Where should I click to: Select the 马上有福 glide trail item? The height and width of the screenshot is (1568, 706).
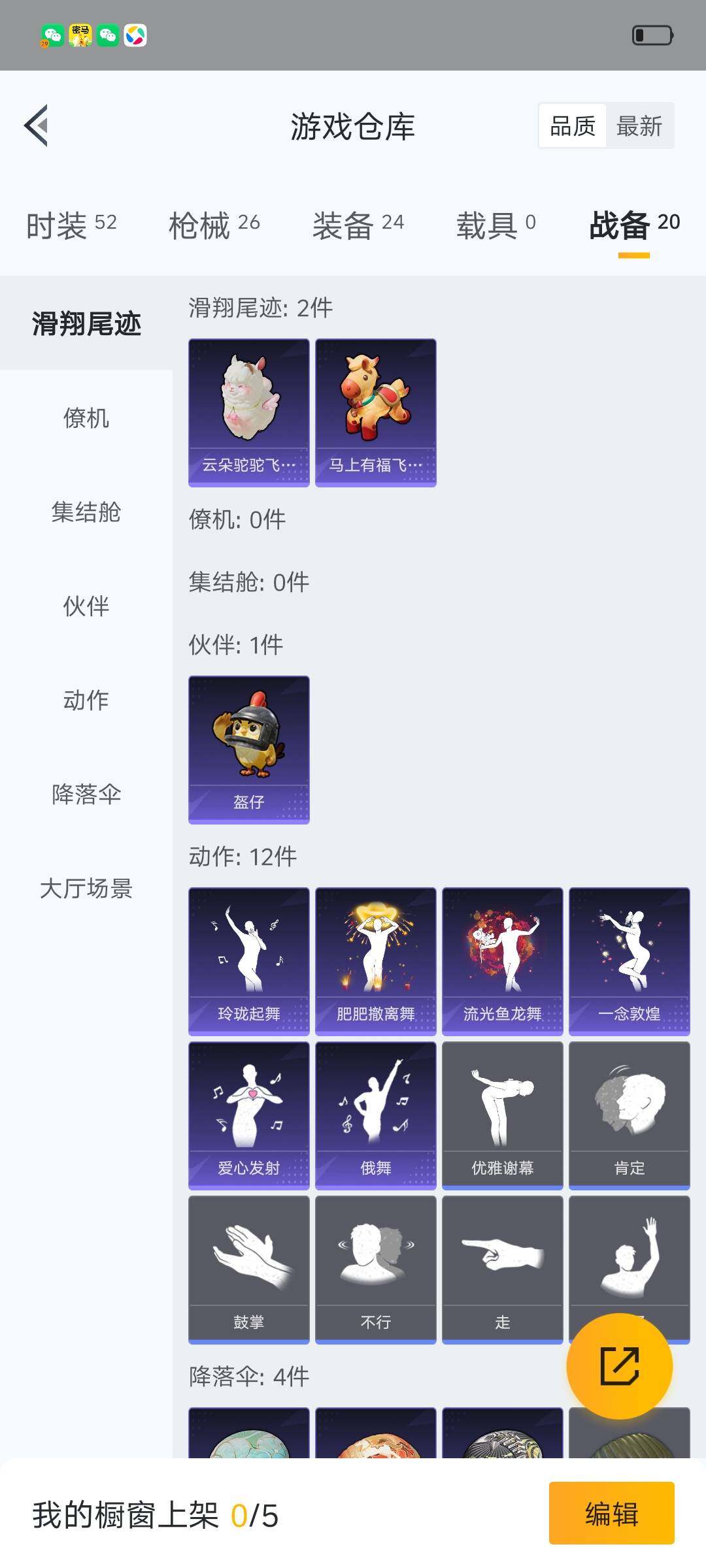(375, 412)
